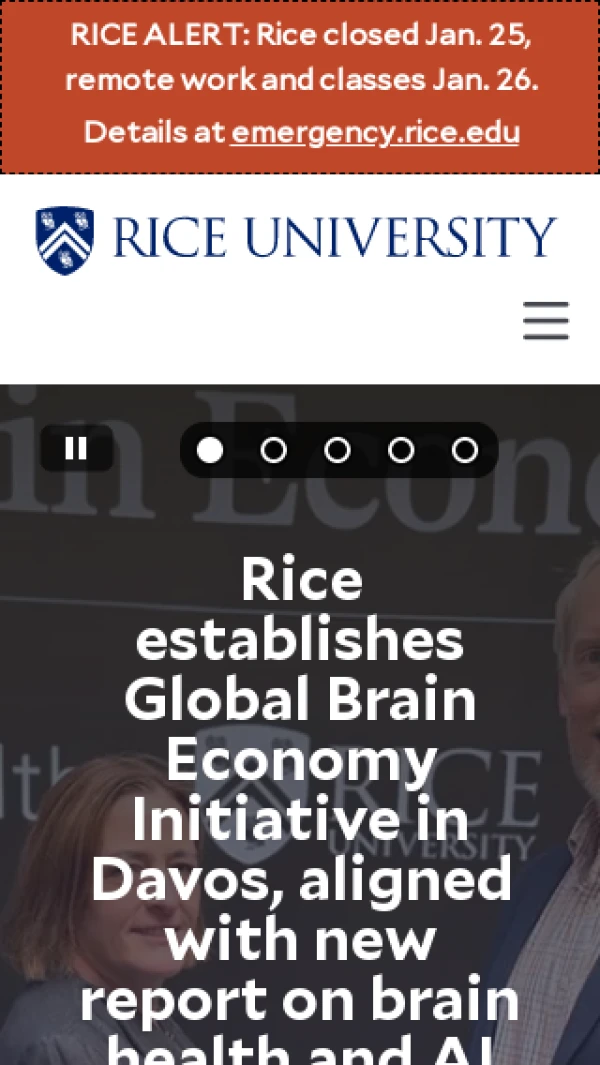Pause the hero slideshow
600x1065 pixels.
[x=76, y=449]
